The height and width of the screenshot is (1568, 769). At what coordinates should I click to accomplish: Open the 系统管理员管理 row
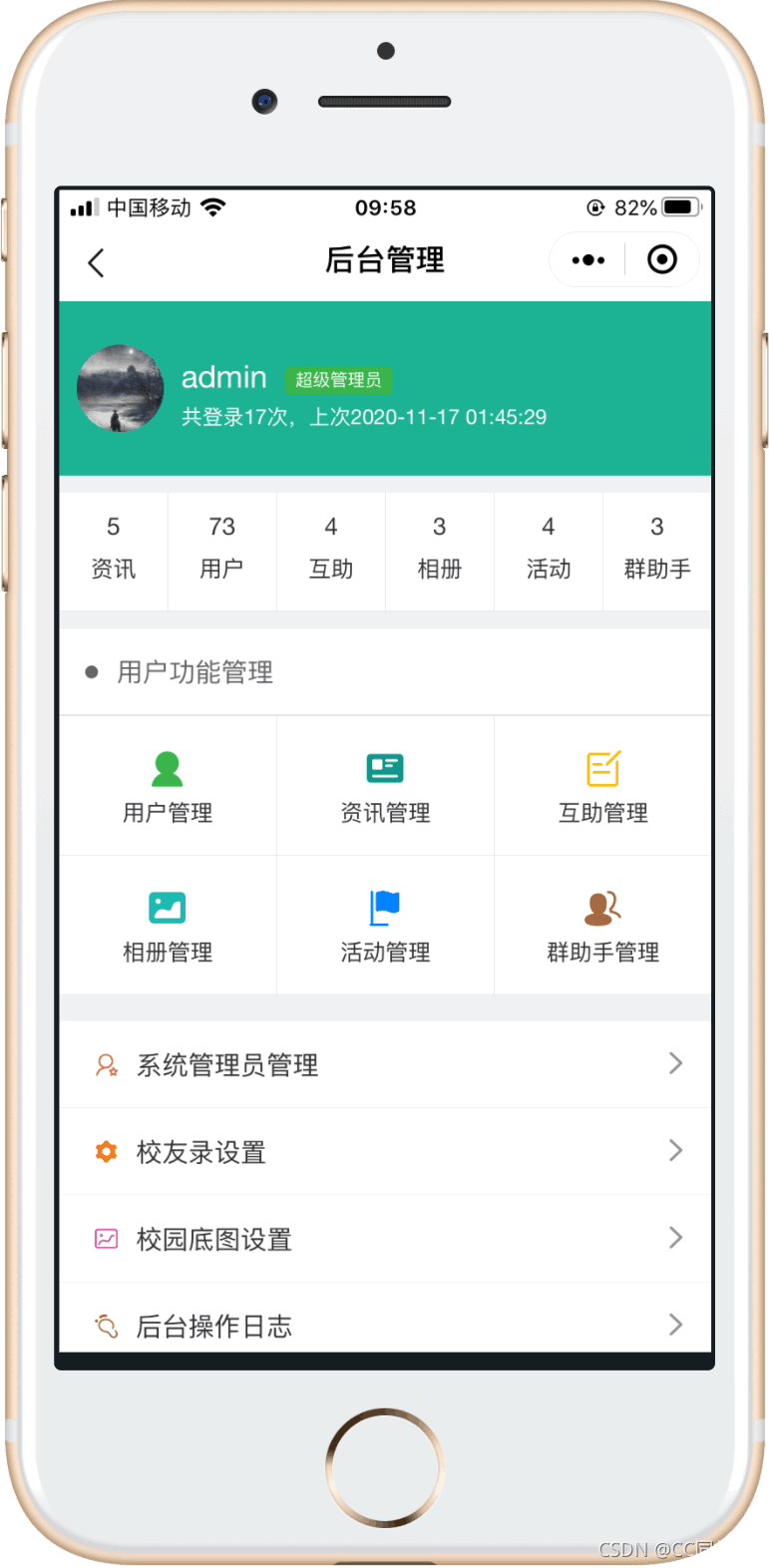[x=385, y=1064]
